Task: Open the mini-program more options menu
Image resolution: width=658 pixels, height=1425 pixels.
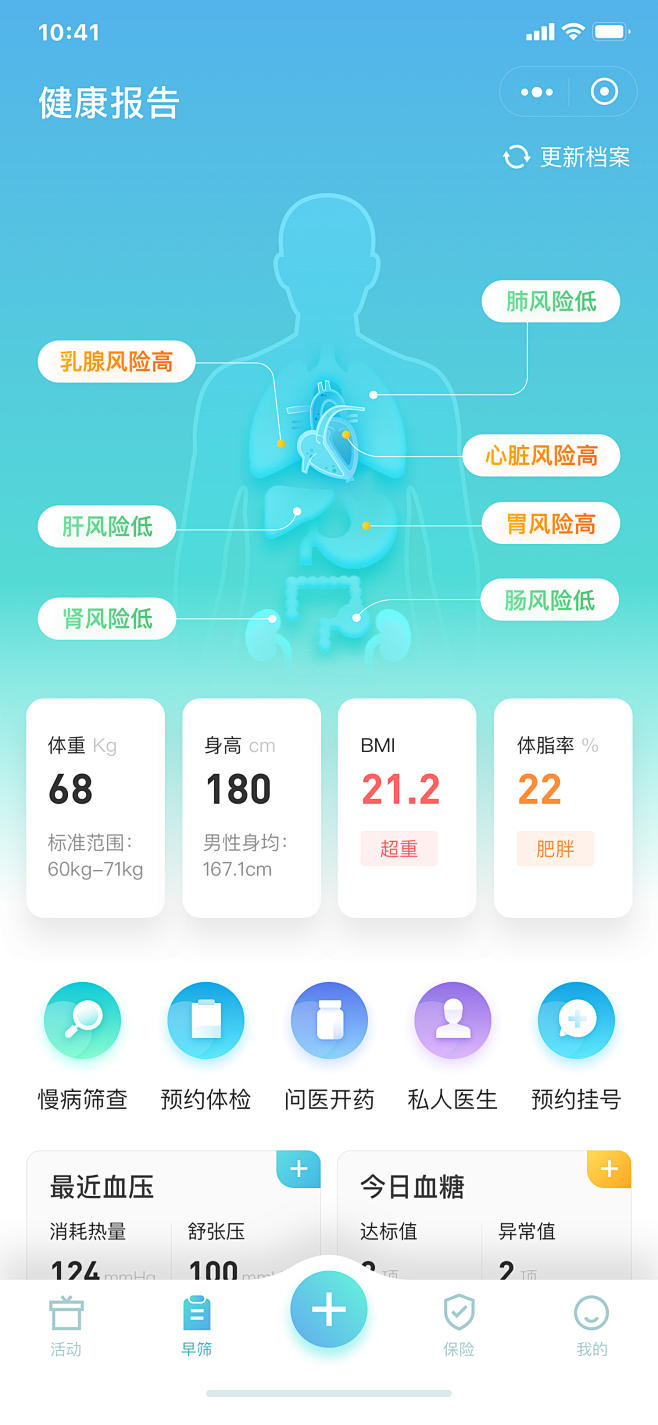Action: (537, 92)
